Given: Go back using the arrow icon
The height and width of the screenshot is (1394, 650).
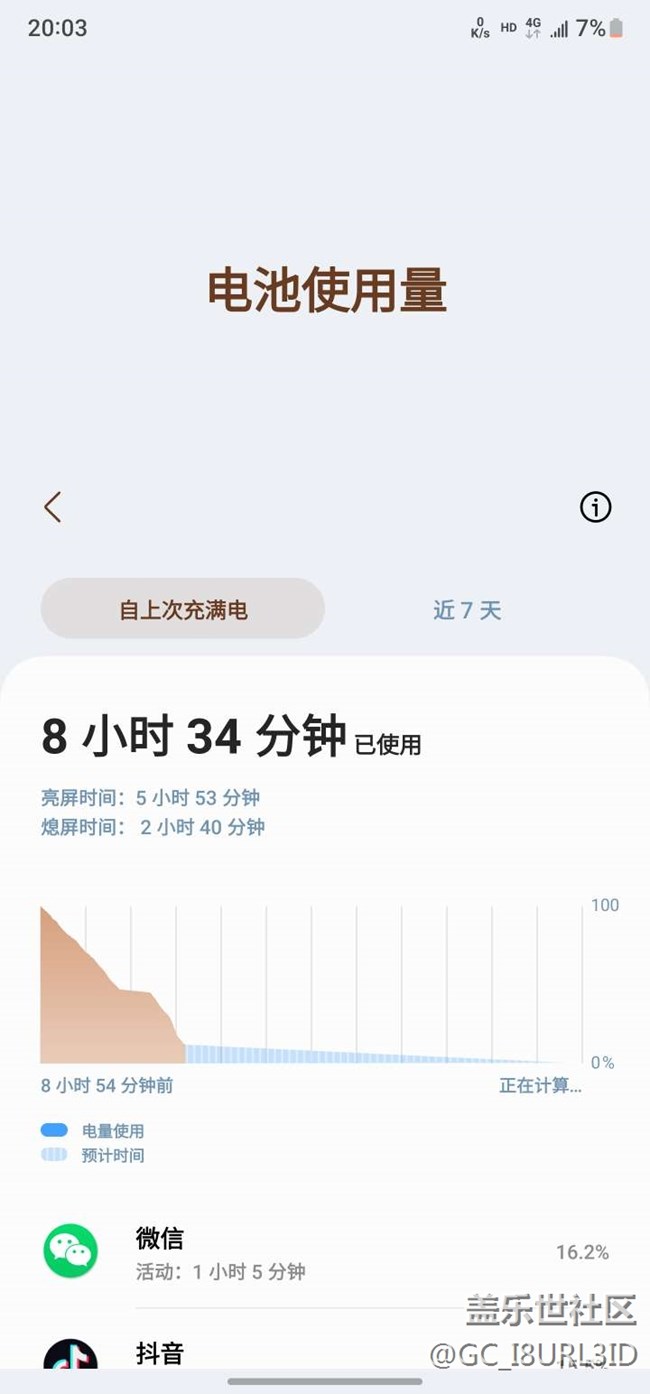Looking at the screenshot, I should tap(53, 507).
